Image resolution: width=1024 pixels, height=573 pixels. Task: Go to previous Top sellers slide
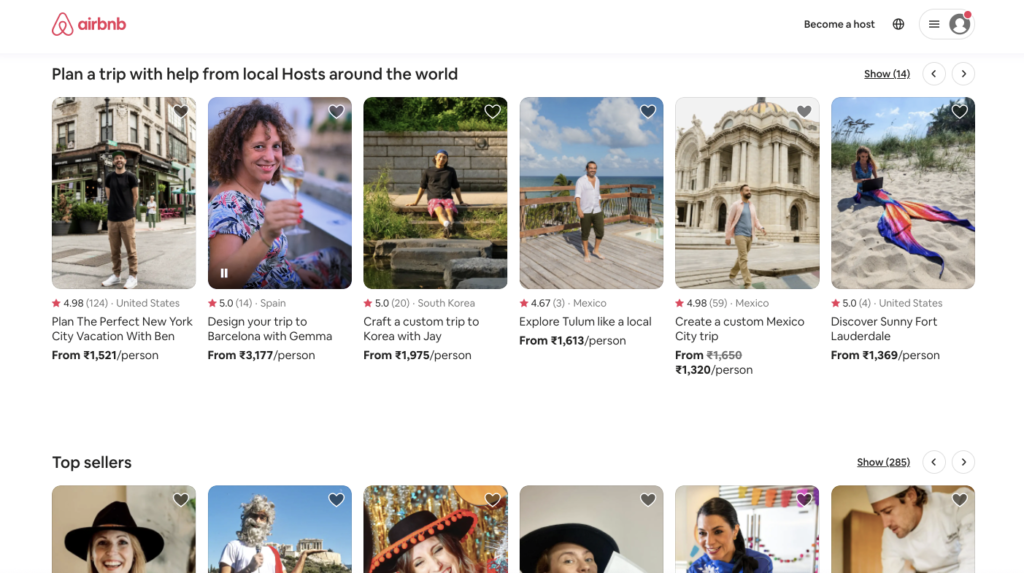point(934,462)
